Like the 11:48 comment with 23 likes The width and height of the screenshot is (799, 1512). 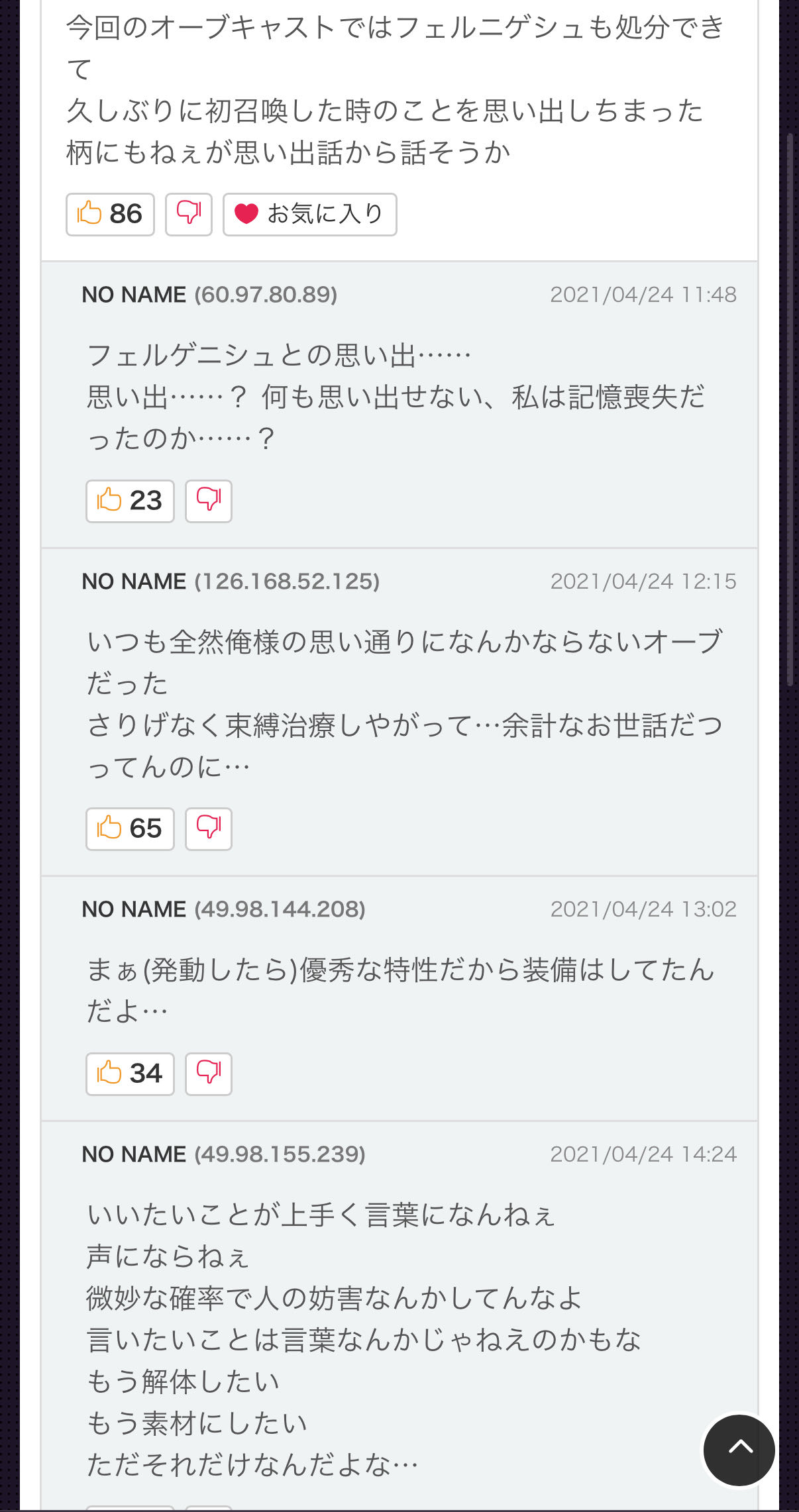[130, 501]
